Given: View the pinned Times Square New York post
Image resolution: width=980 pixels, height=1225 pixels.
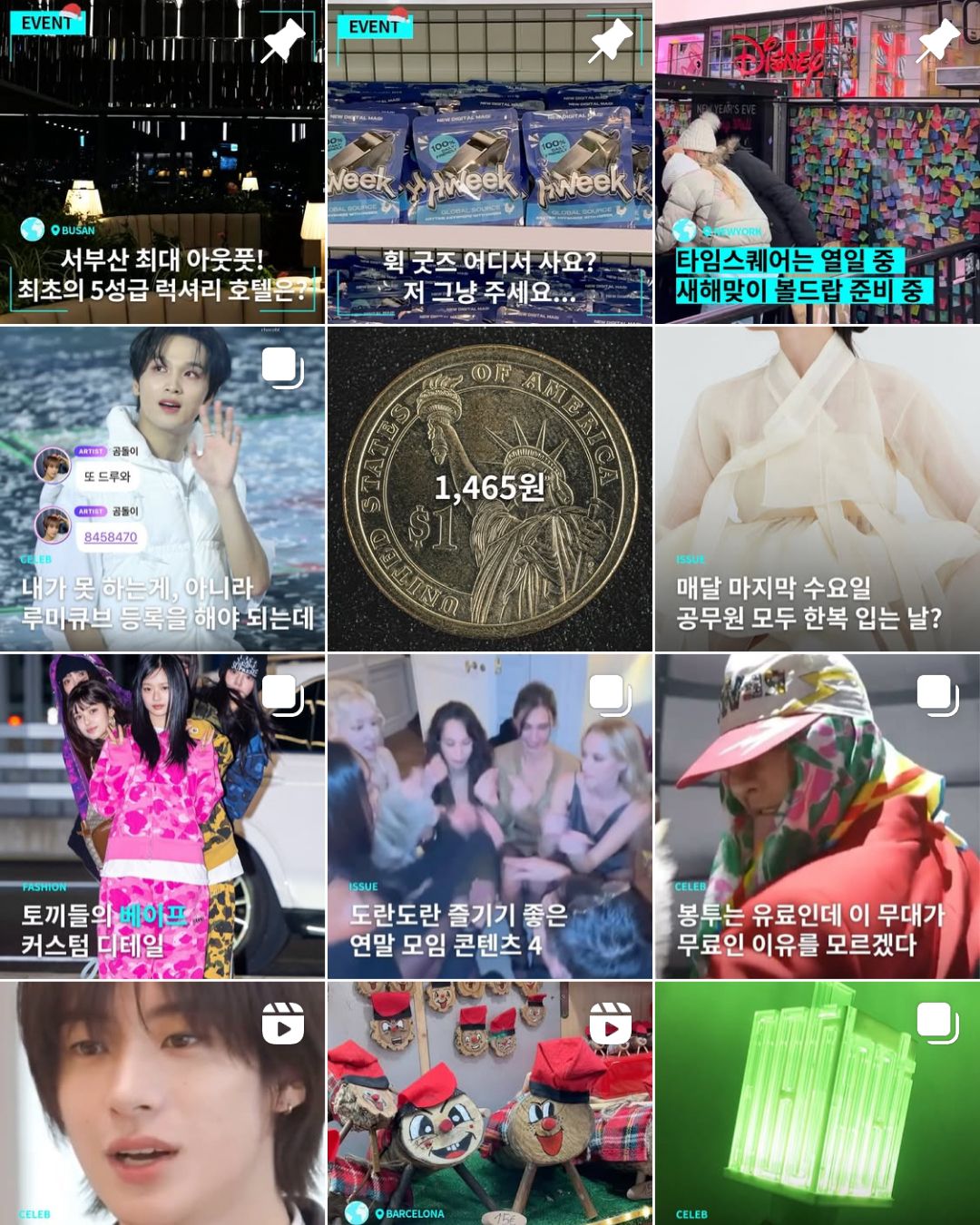Looking at the screenshot, I should click(817, 162).
